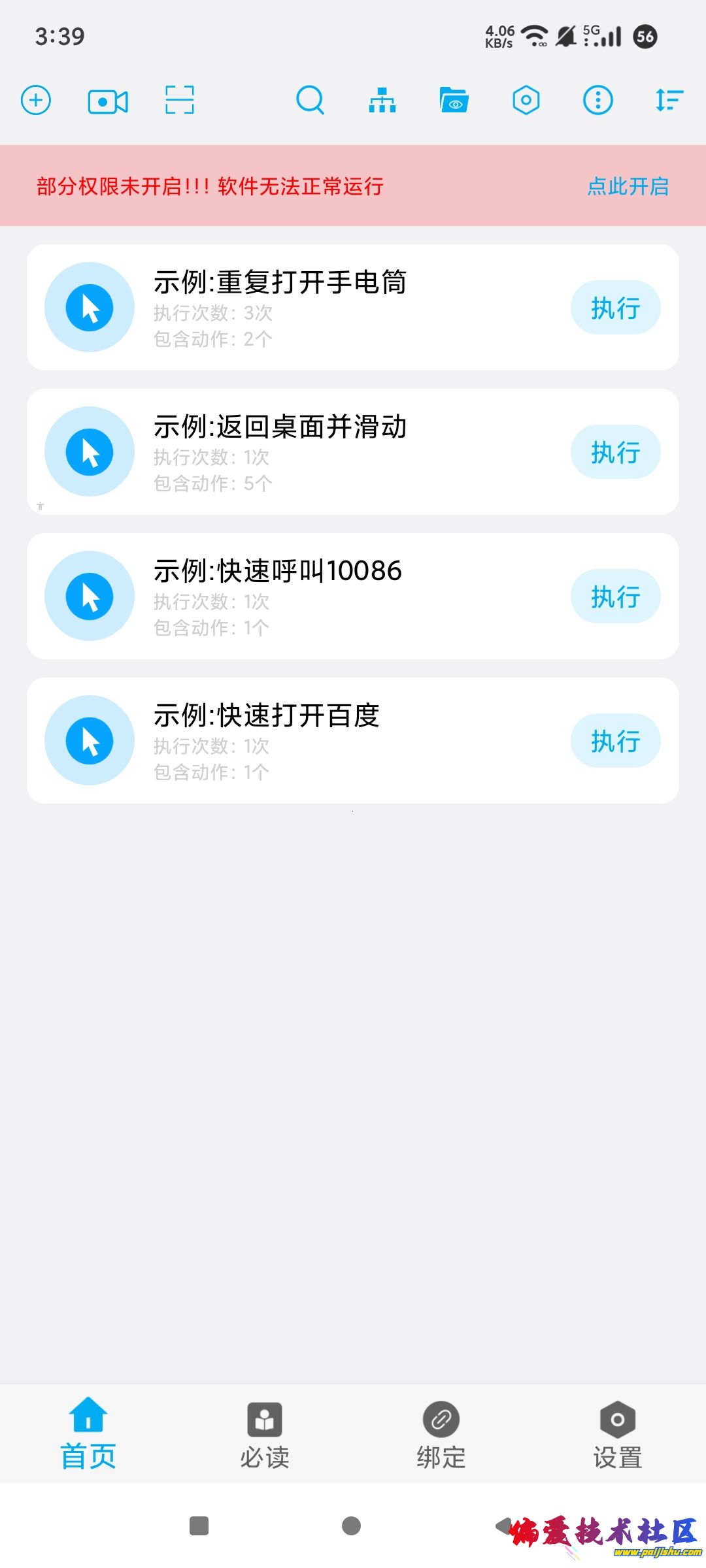Open the screen recording camera icon
706x1568 pixels.
(107, 101)
